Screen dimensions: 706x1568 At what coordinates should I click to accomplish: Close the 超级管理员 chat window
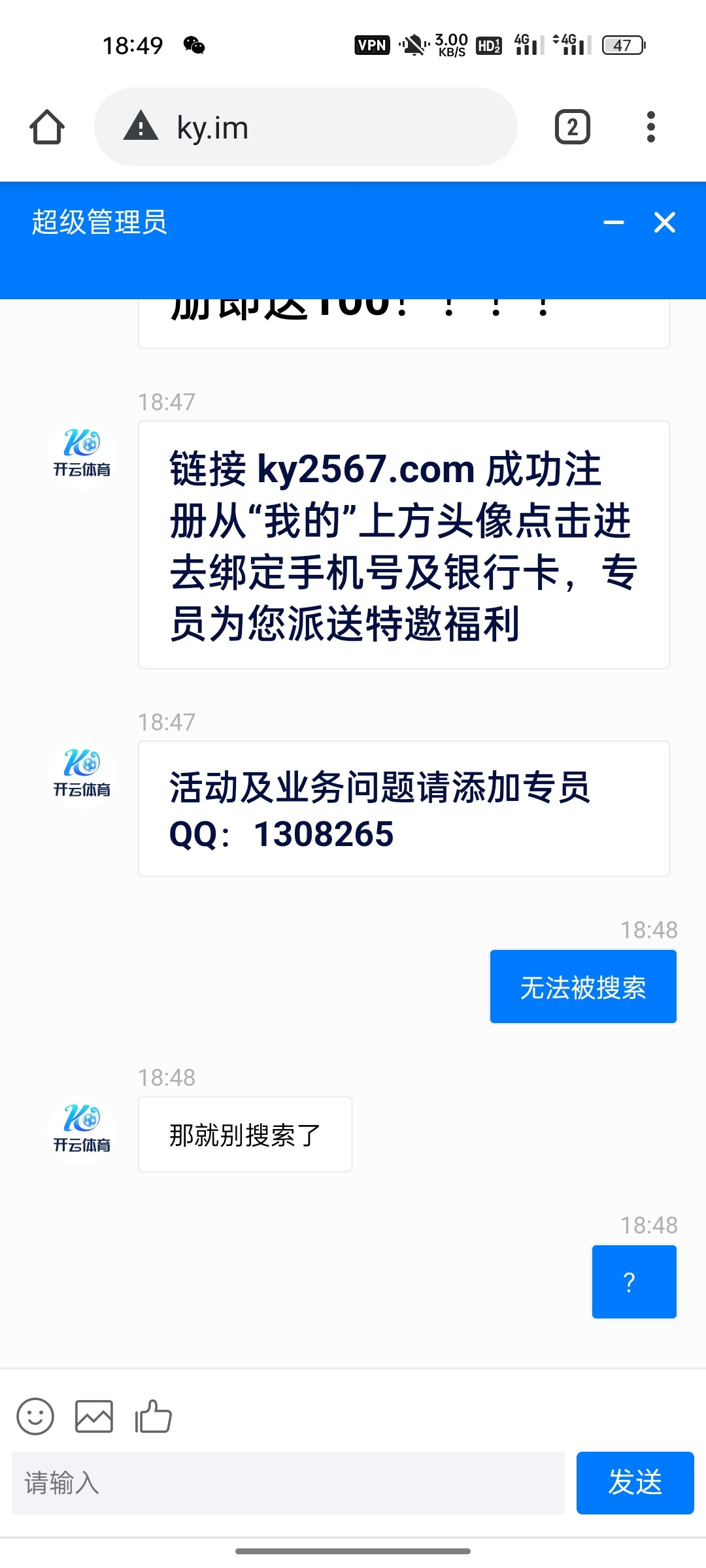[x=665, y=223]
